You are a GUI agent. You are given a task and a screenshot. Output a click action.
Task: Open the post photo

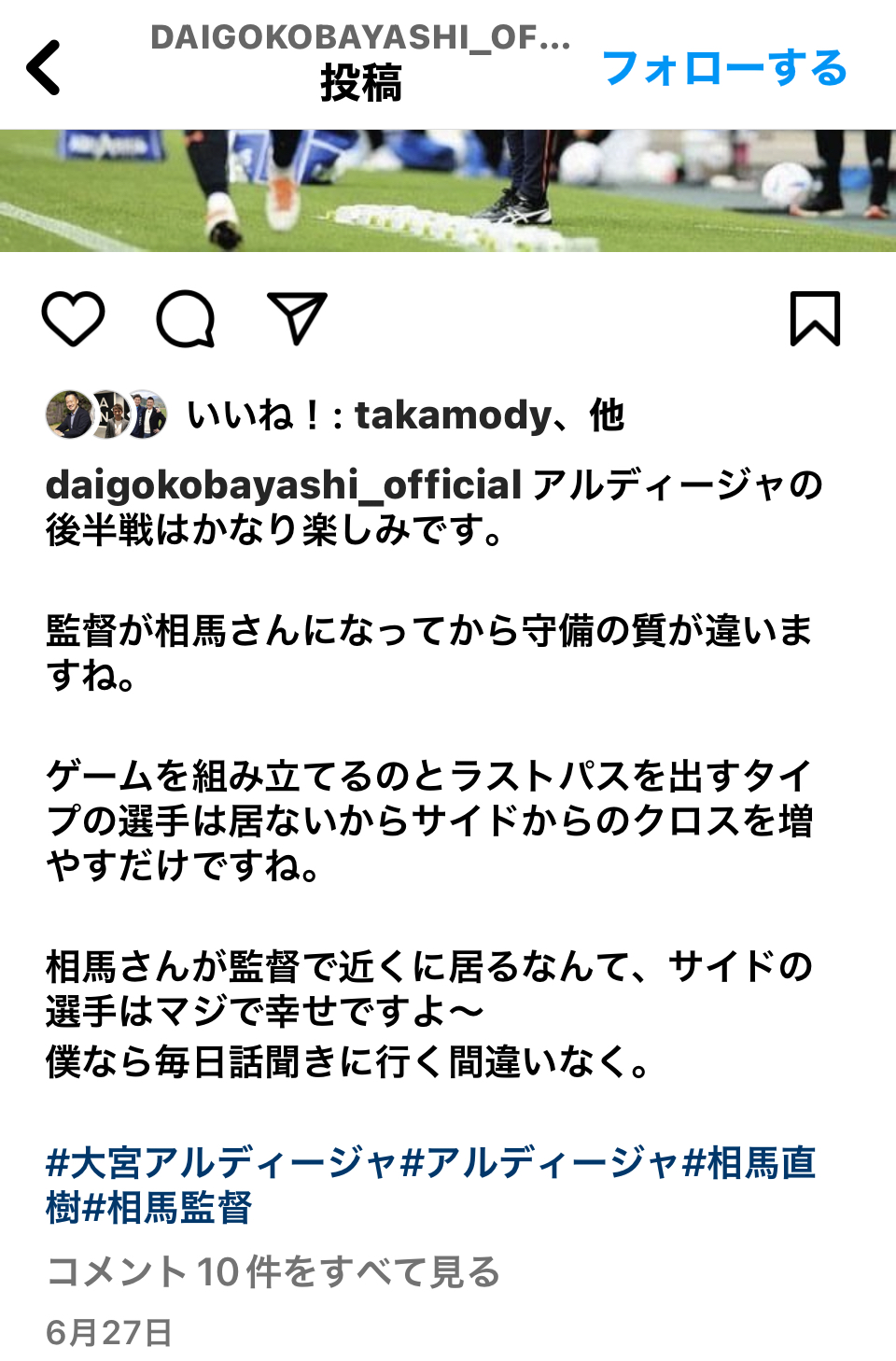448,191
